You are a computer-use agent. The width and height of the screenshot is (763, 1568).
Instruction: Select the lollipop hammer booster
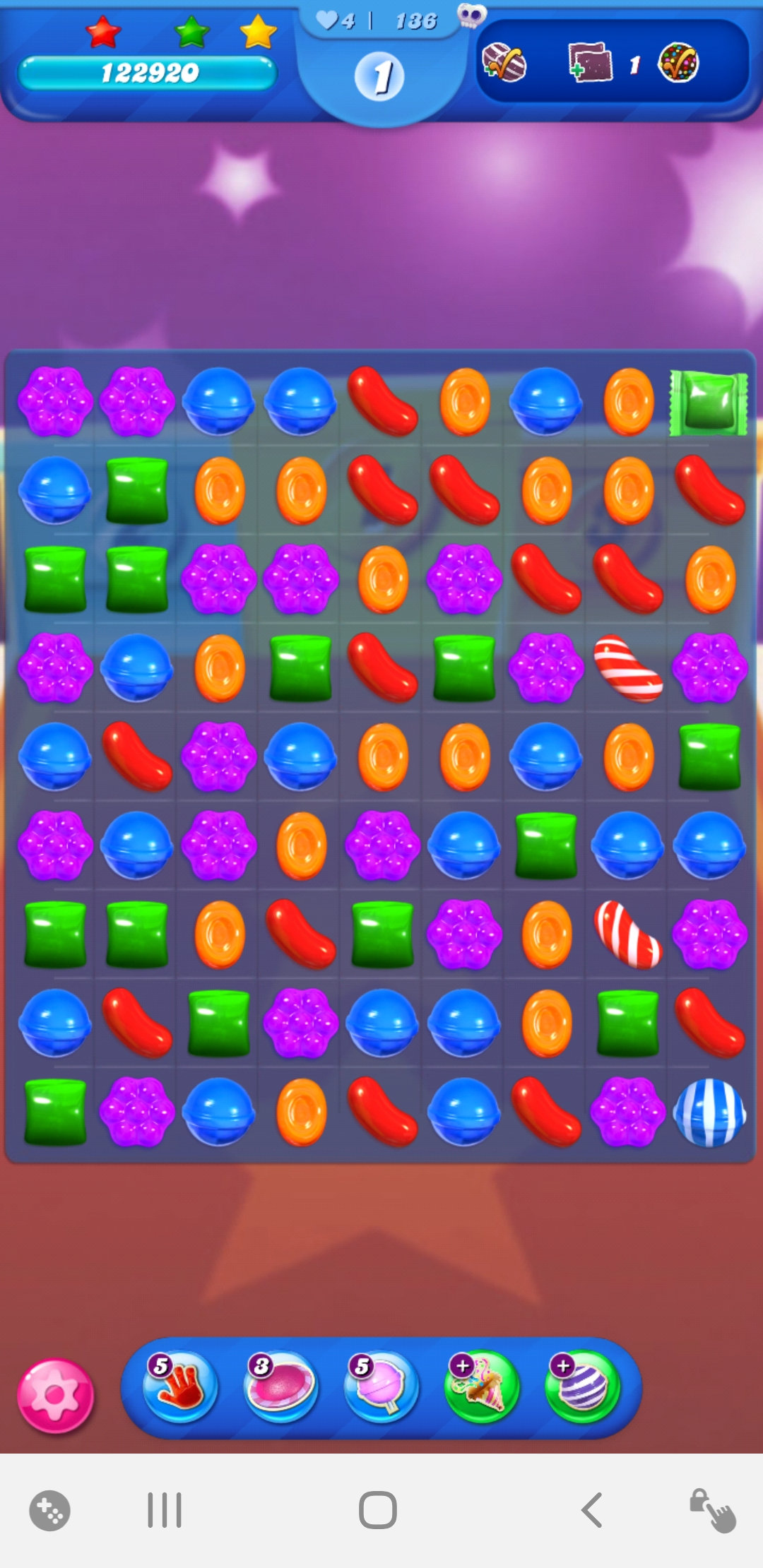381,1387
